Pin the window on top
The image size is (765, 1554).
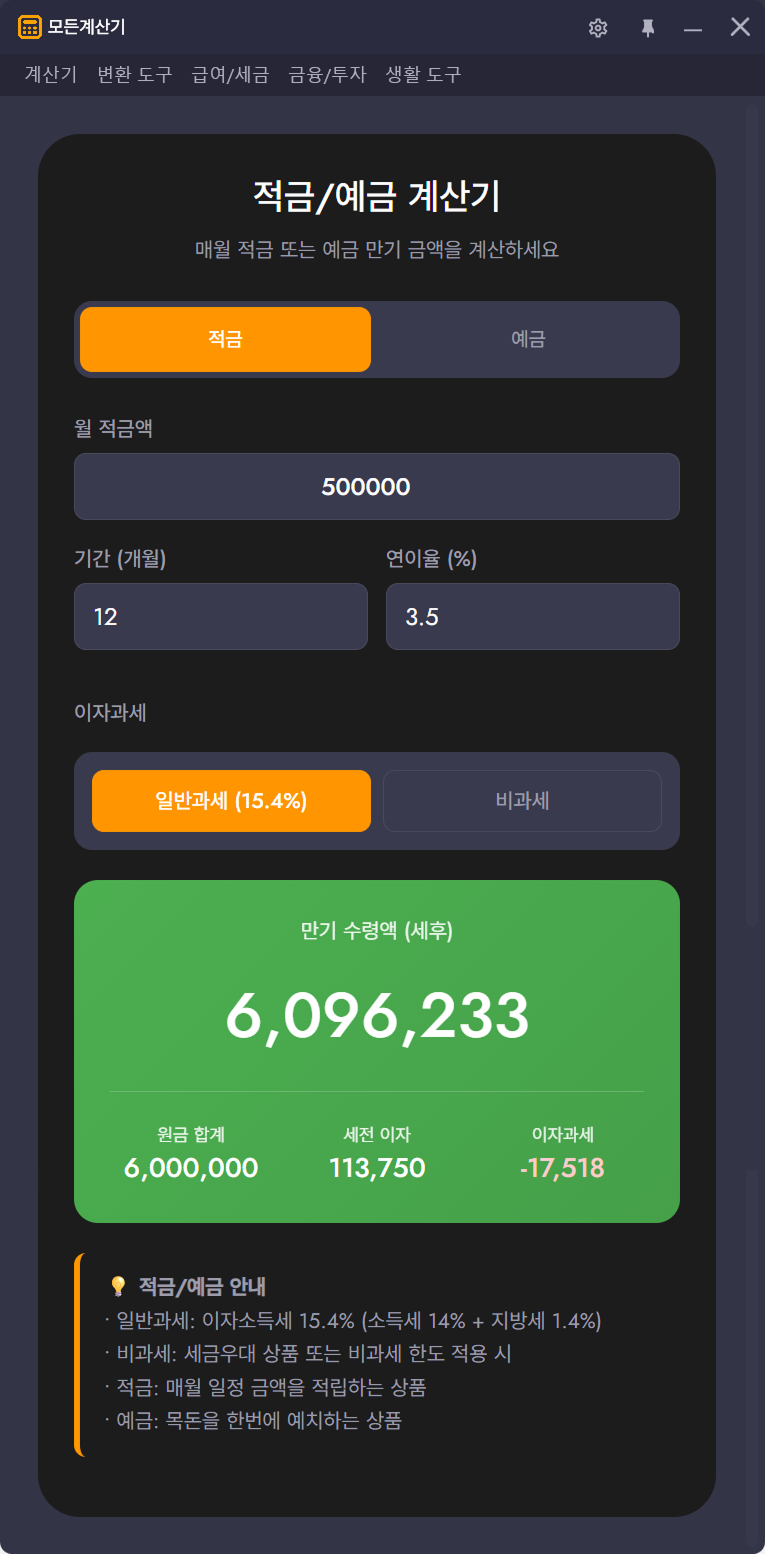[648, 28]
